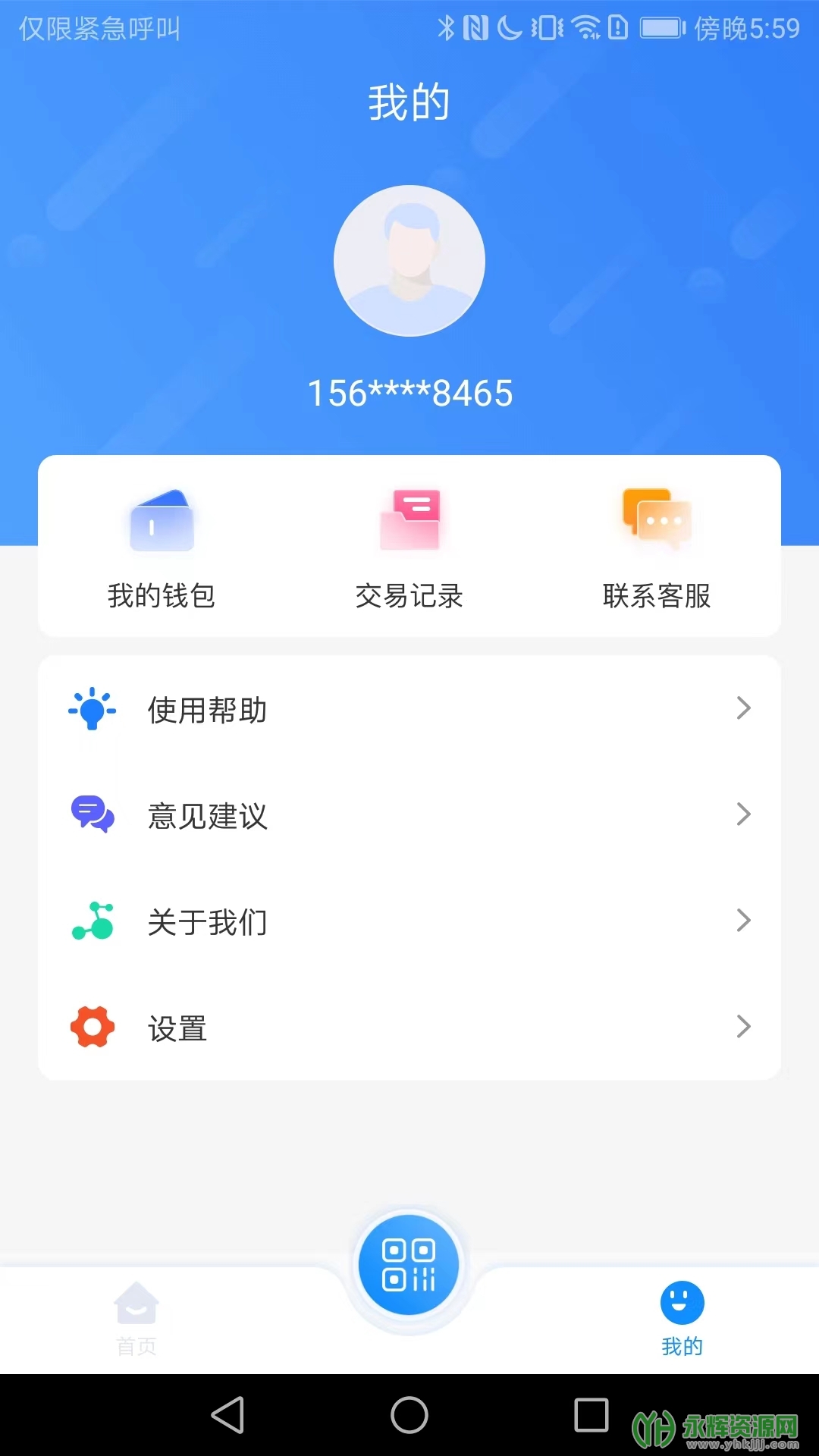The height and width of the screenshot is (1456, 819).
Task: Open the 使用帮助 help row
Action: pos(409,710)
